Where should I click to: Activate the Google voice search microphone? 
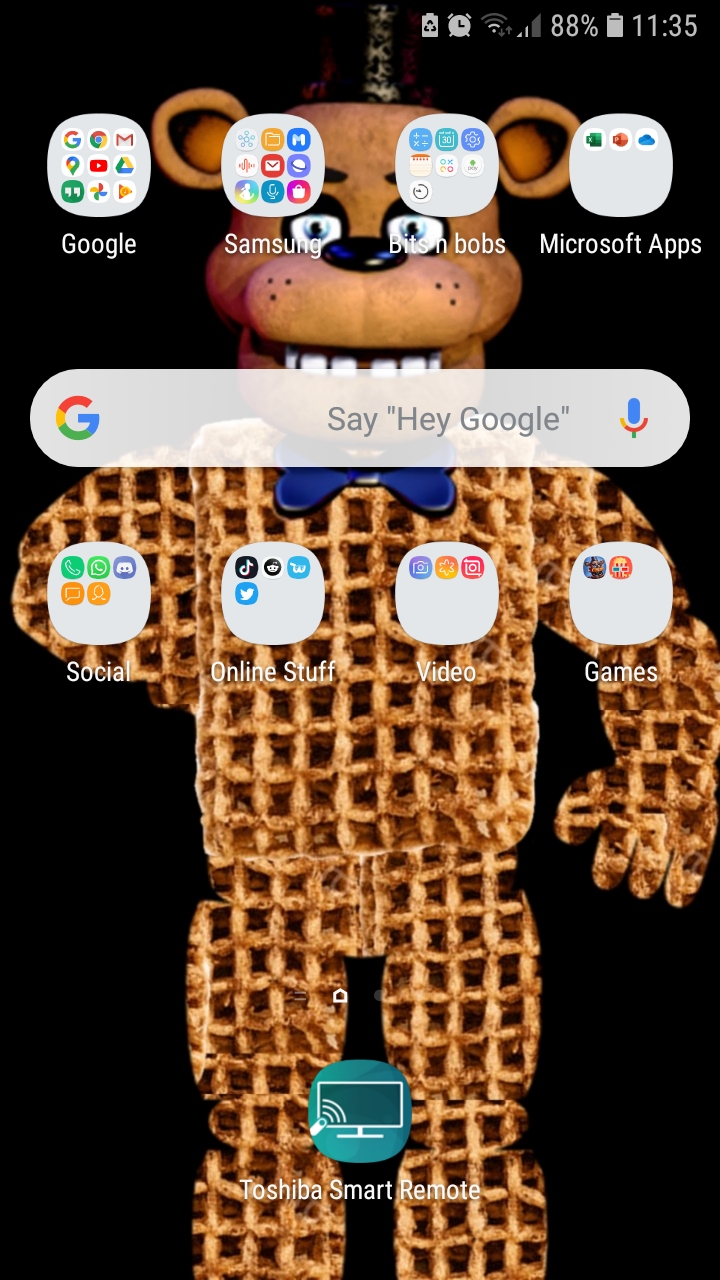[635, 417]
